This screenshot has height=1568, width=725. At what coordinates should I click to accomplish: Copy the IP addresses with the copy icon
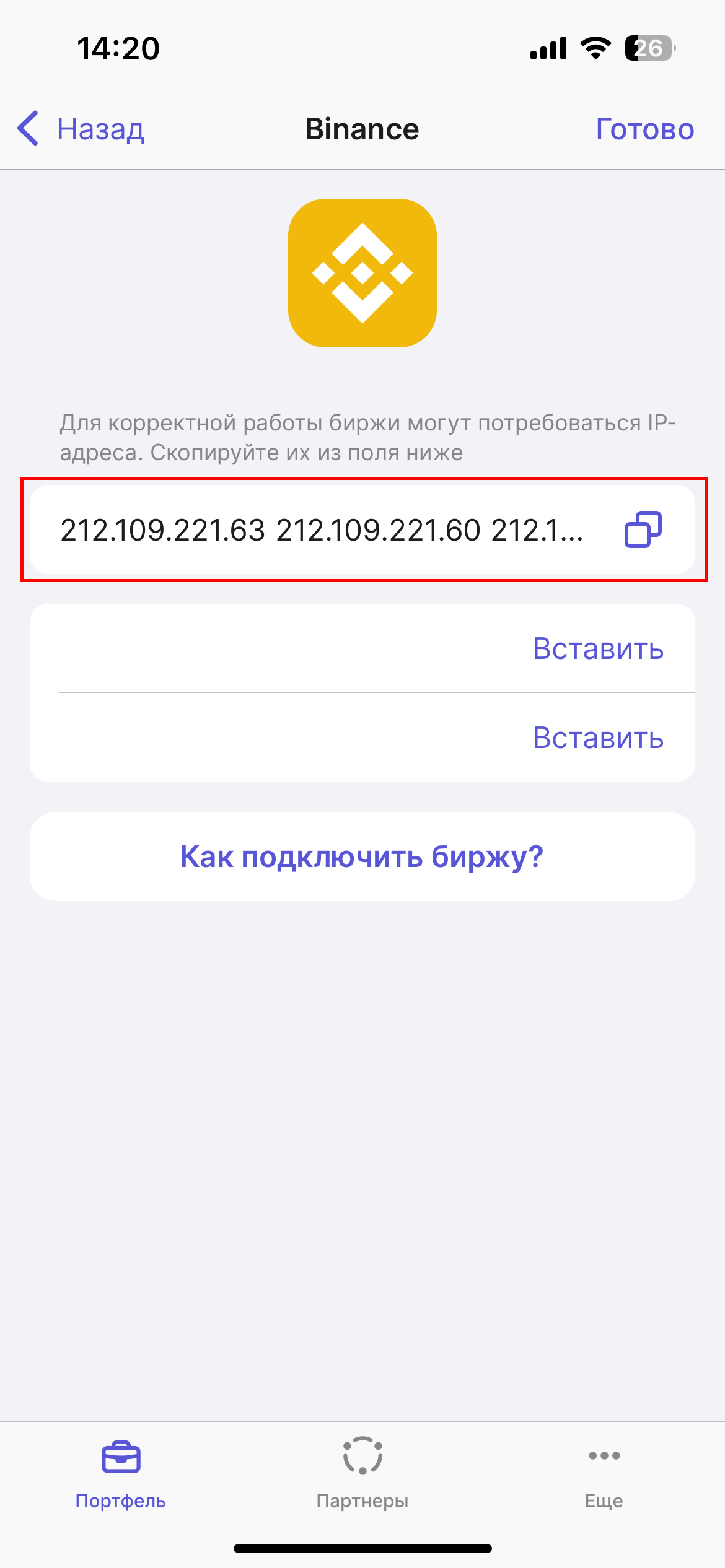[x=643, y=529]
